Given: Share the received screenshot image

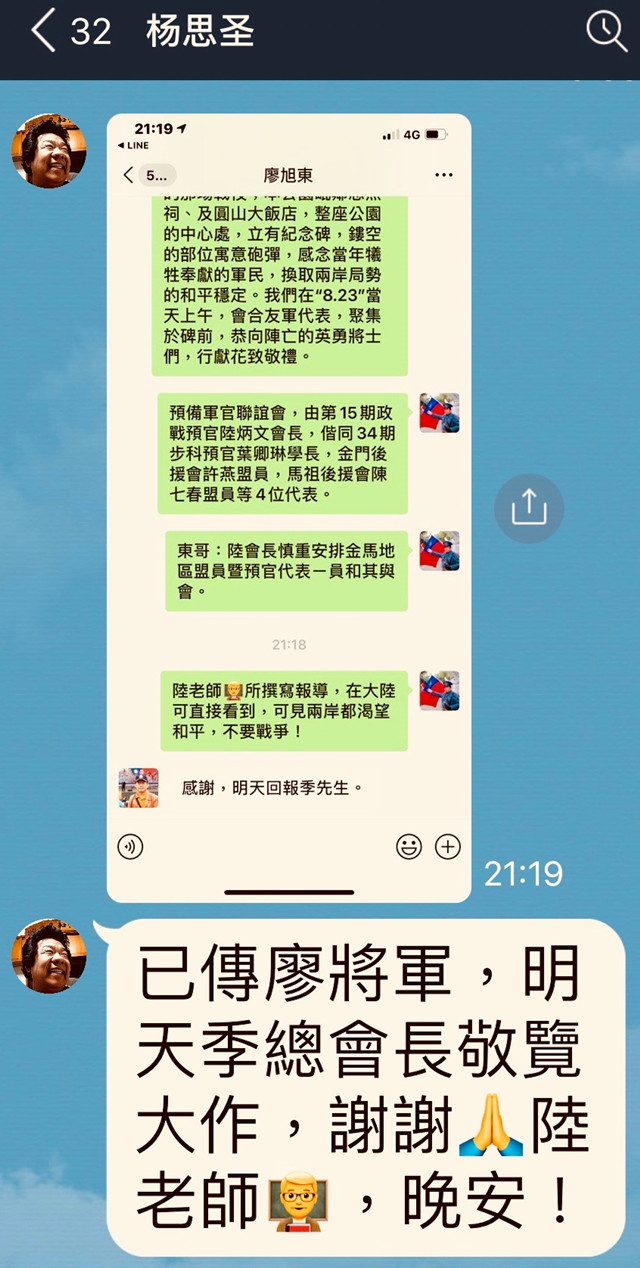Looking at the screenshot, I should 528,509.
